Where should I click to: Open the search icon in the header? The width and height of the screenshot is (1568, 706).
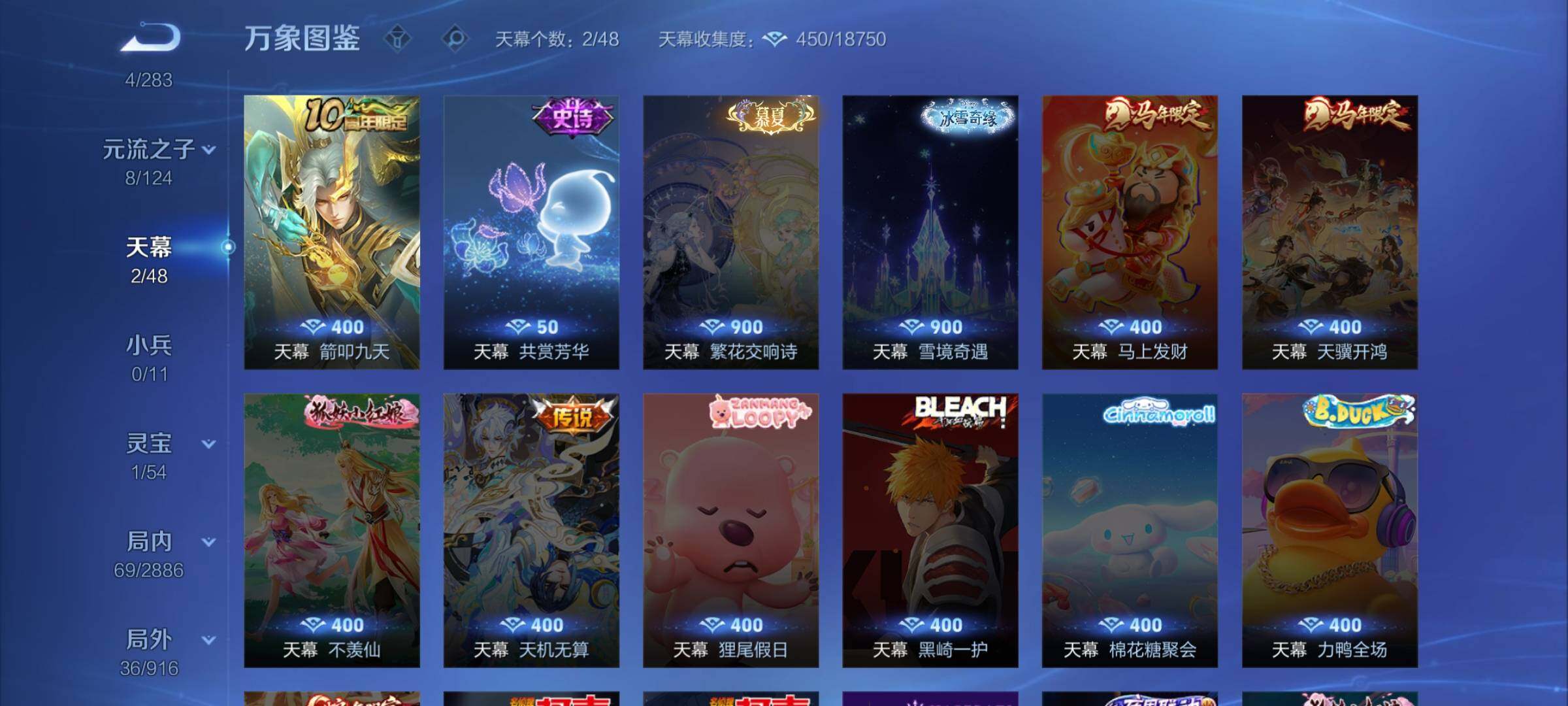click(455, 39)
